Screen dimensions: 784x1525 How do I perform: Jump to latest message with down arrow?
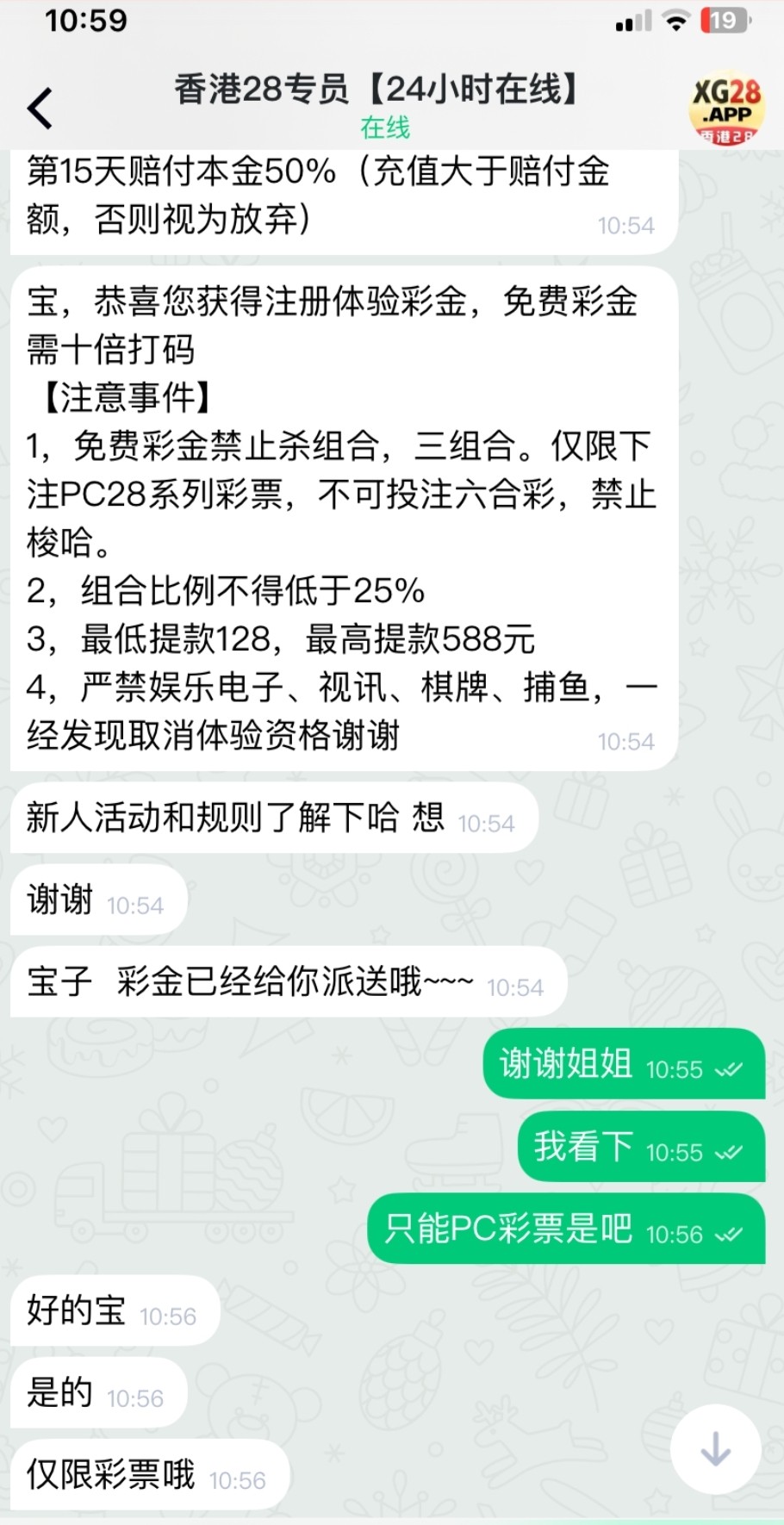point(715,1448)
